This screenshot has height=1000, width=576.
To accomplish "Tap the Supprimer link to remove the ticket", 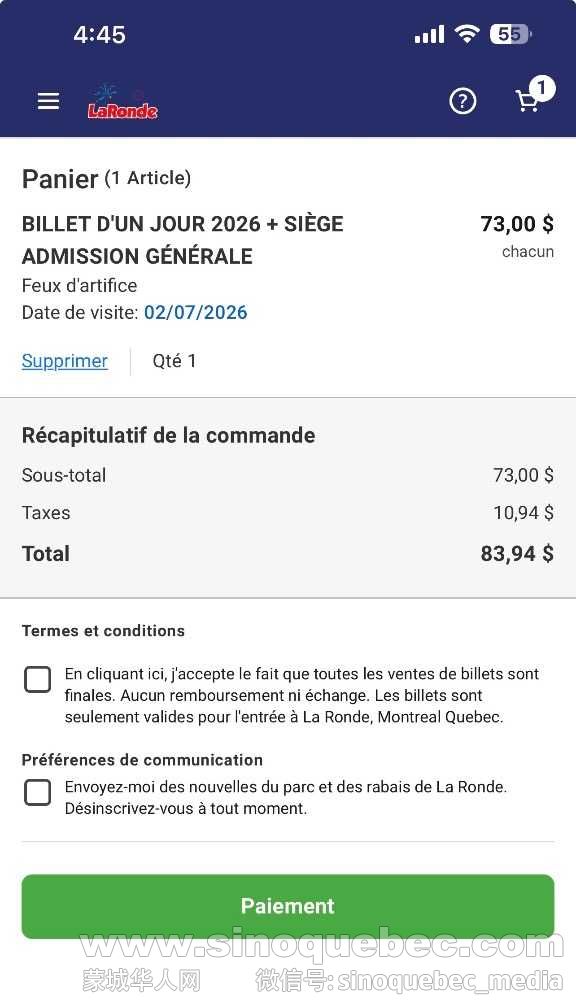I will [64, 361].
